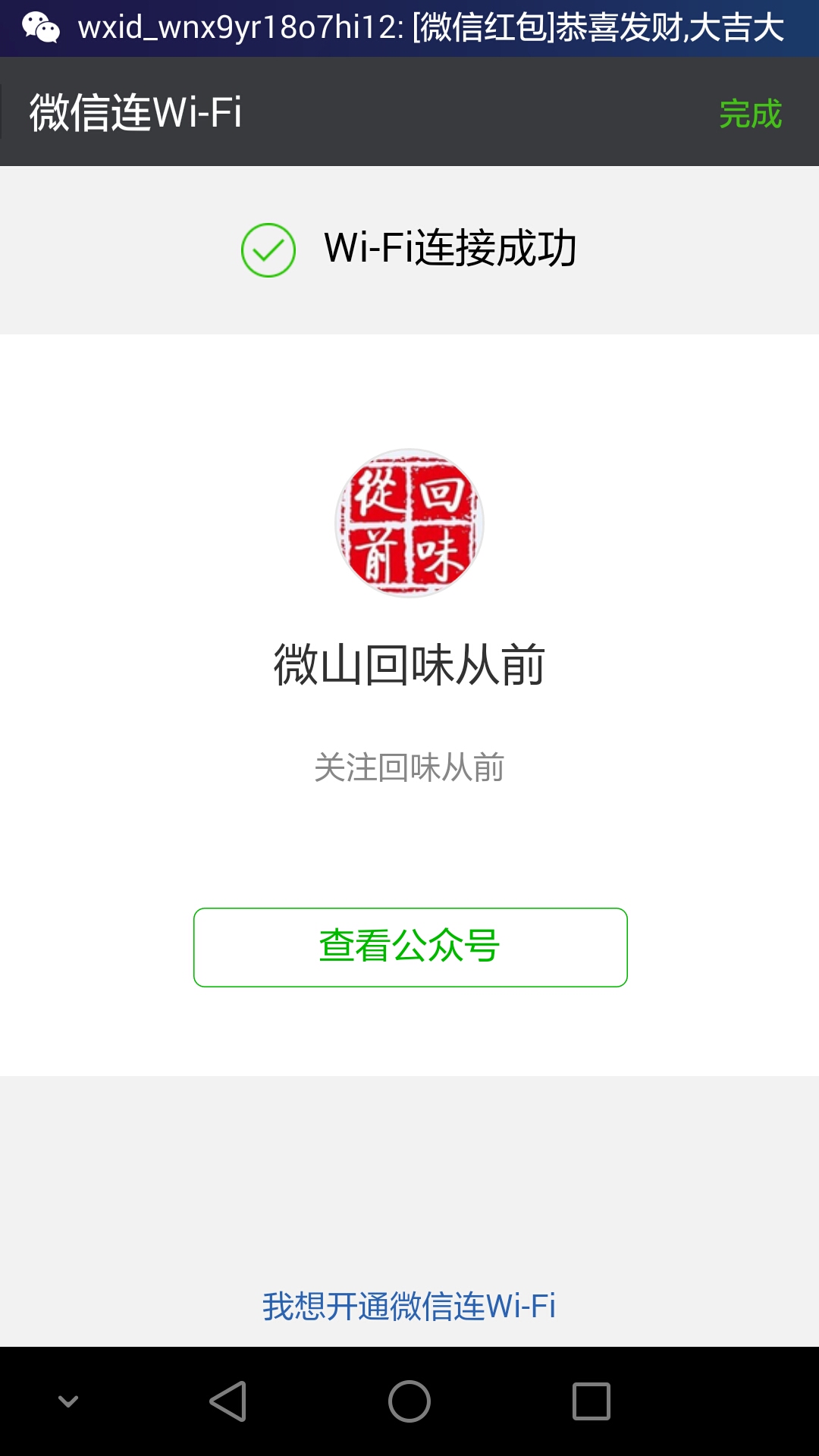Open 查看公众号 to view the official account
Viewport: 819px width, 1456px height.
(409, 946)
